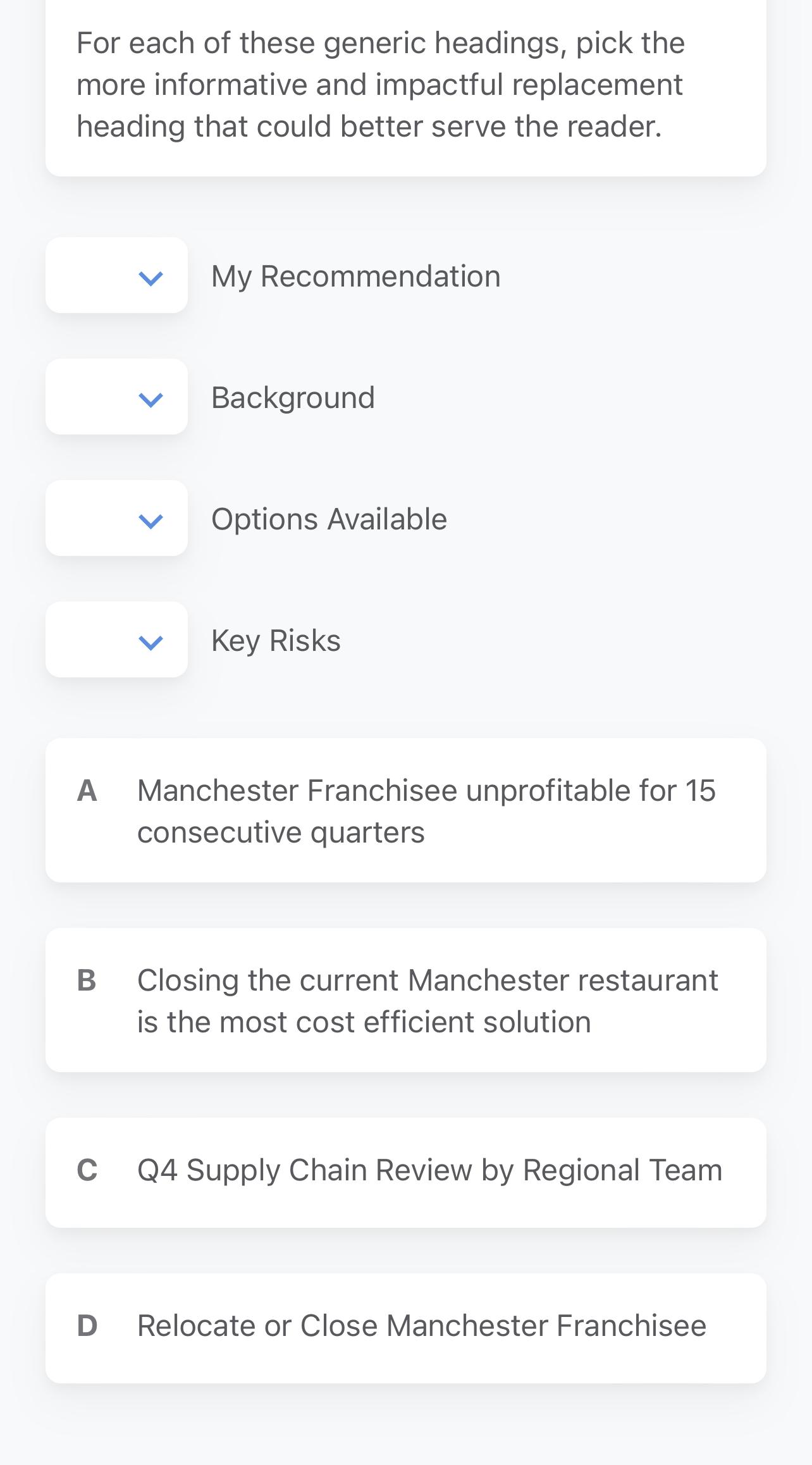Open the dropdown for My Recommendation
The width and height of the screenshot is (812, 1465).
point(117,276)
